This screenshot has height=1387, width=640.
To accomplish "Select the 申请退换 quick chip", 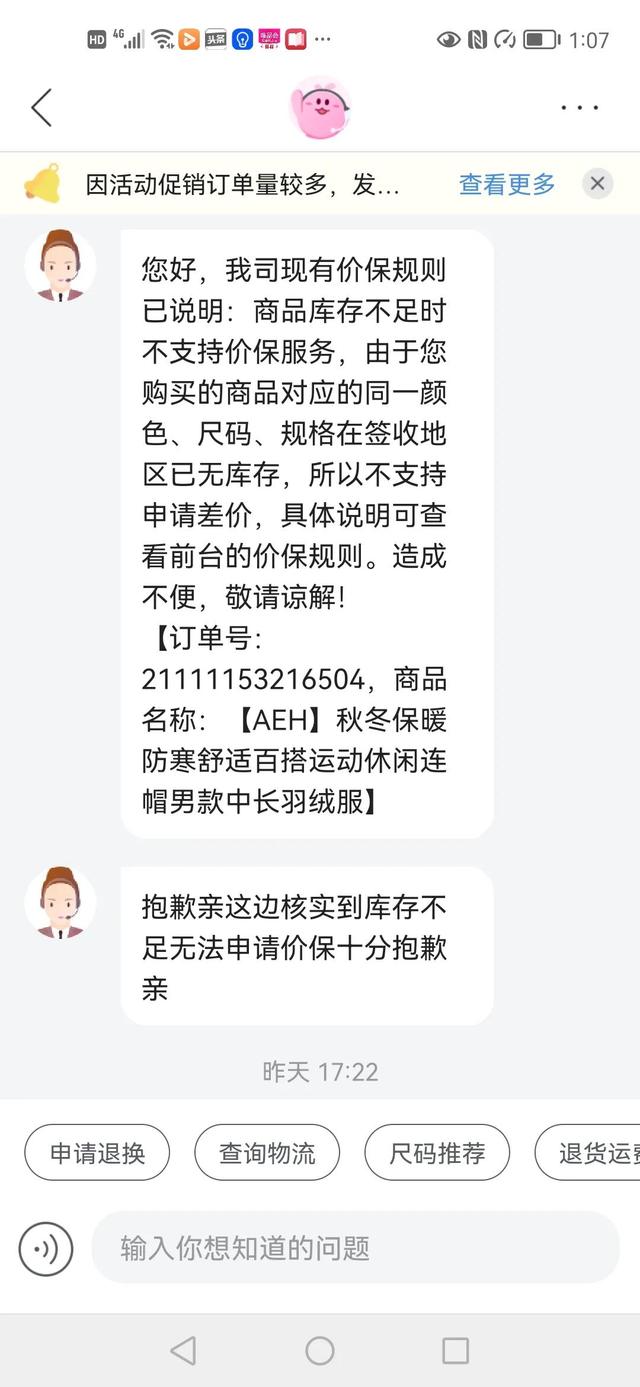I will point(97,1153).
